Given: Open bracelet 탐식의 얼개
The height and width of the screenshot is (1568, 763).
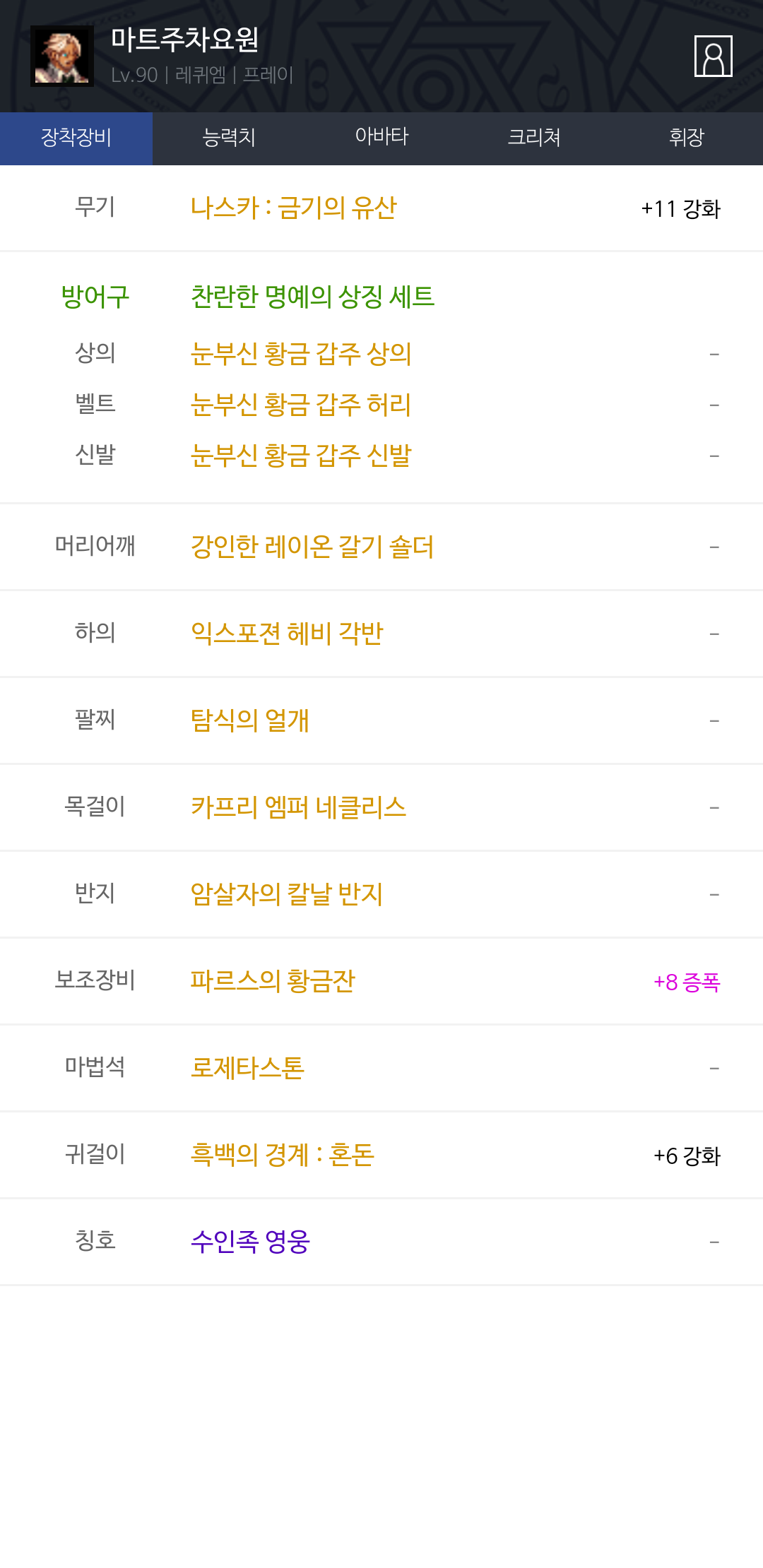Looking at the screenshot, I should [x=250, y=720].
